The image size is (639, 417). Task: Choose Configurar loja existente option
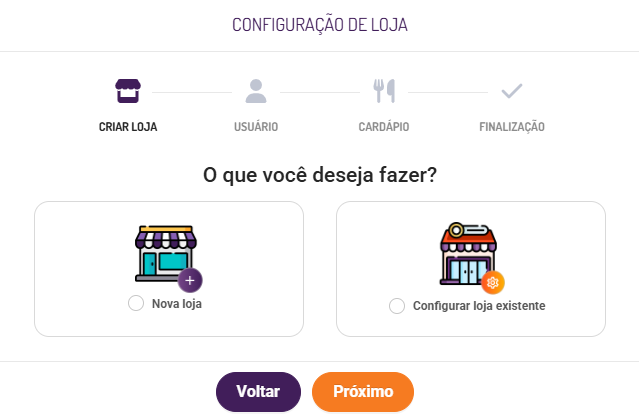[x=397, y=305]
